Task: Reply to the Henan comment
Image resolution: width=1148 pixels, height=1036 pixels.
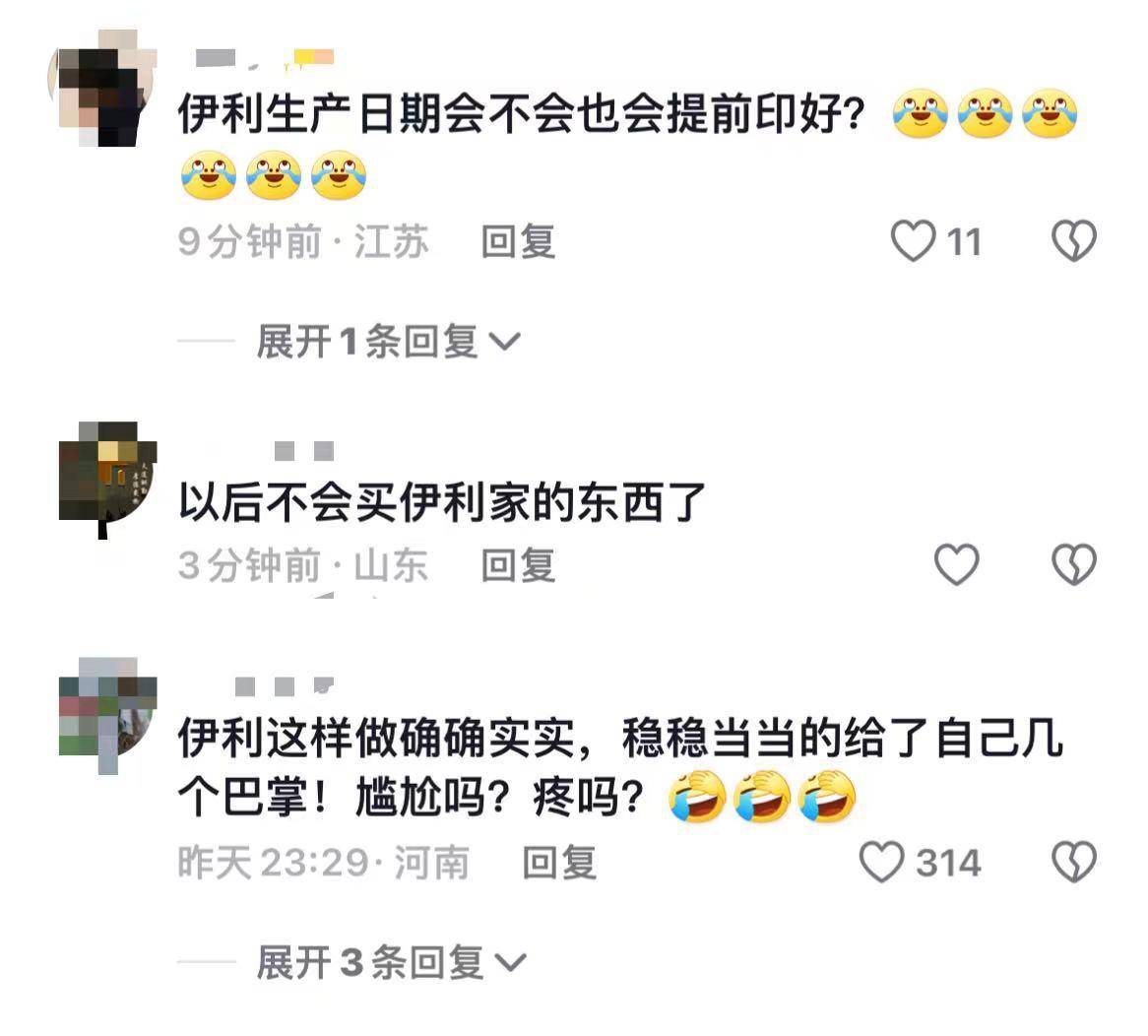Action: (x=559, y=863)
